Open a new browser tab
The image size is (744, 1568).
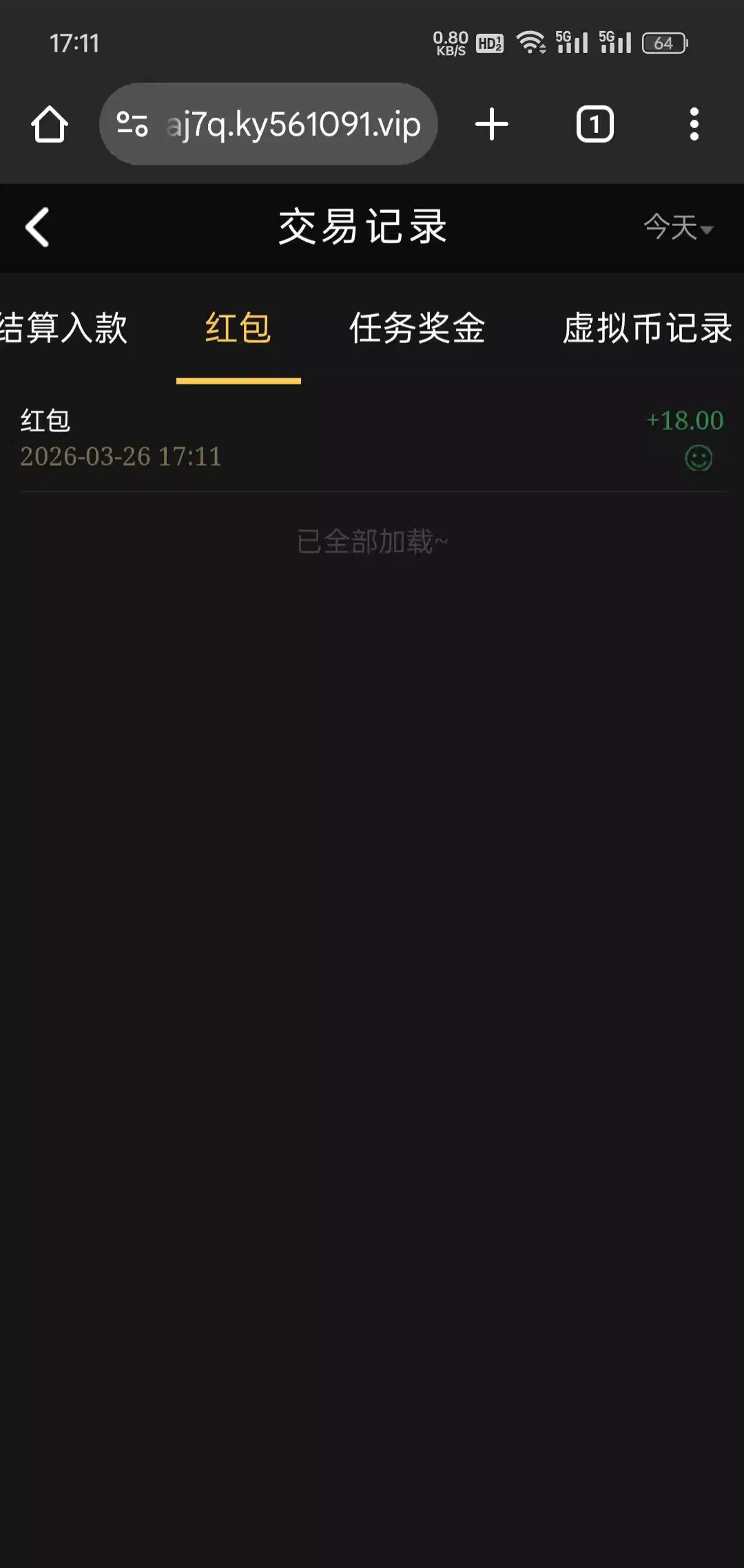(492, 125)
